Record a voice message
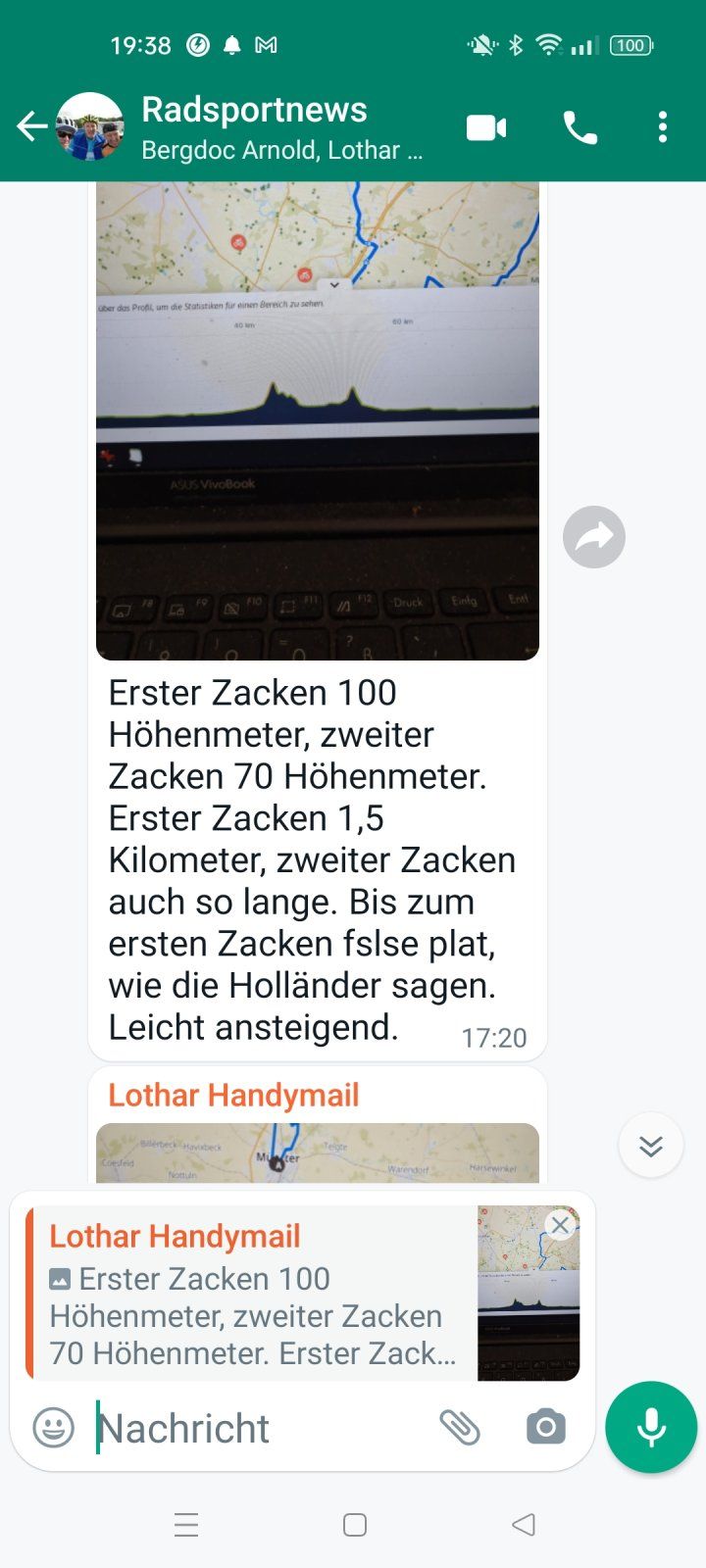This screenshot has width=706, height=1568. [x=651, y=1428]
